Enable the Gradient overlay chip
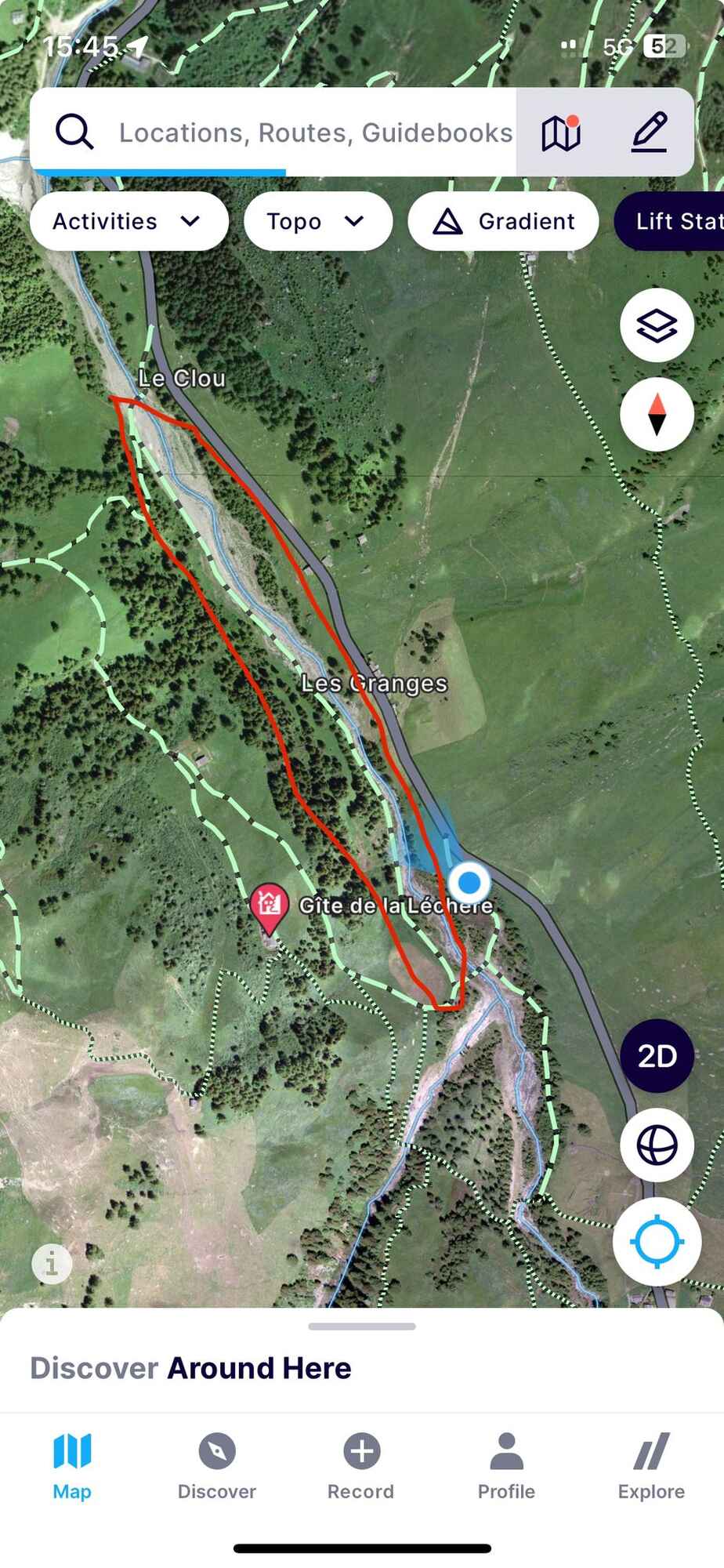Viewport: 724px width, 1568px height. [x=503, y=222]
